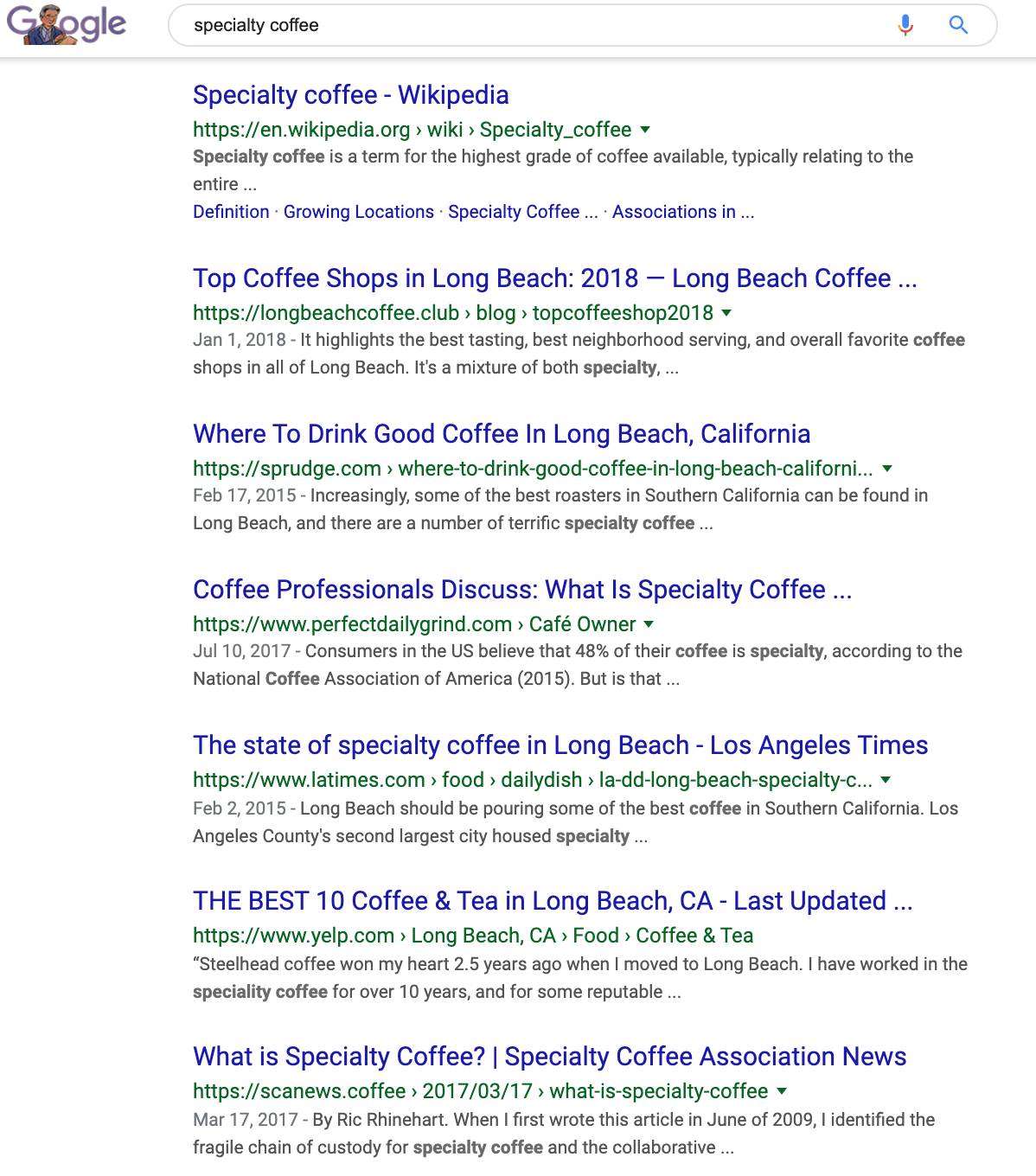The height and width of the screenshot is (1176, 1036).
Task: Visit What is Specialty Coffee association article
Action: click(549, 1056)
